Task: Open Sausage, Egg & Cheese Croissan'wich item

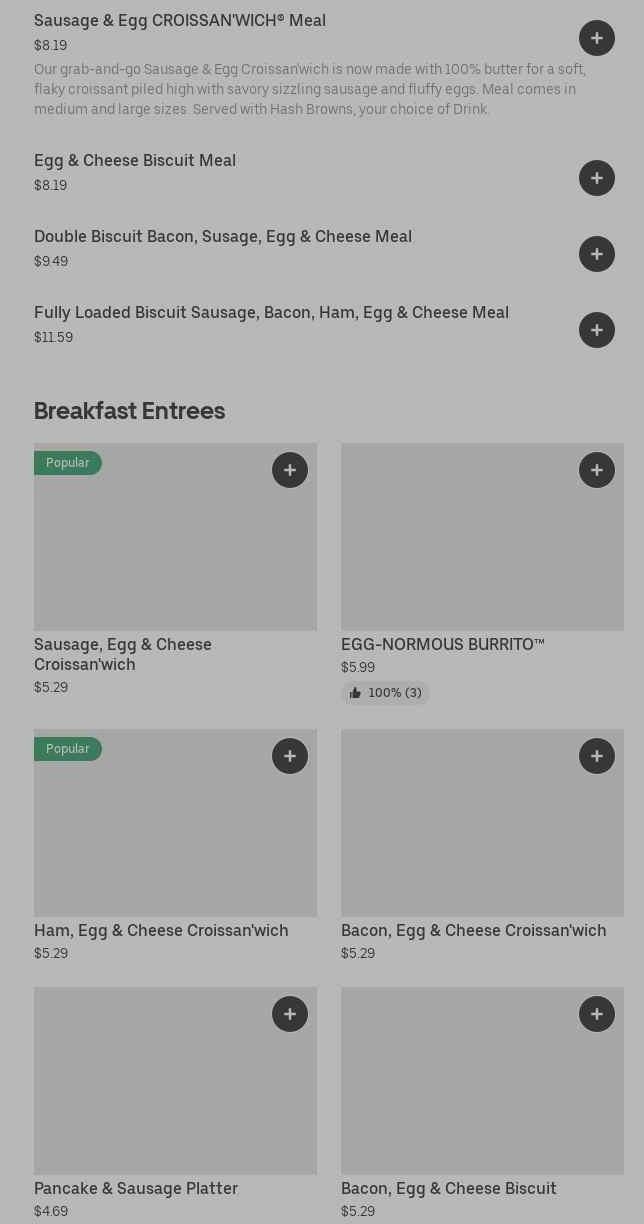Action: pos(175,571)
